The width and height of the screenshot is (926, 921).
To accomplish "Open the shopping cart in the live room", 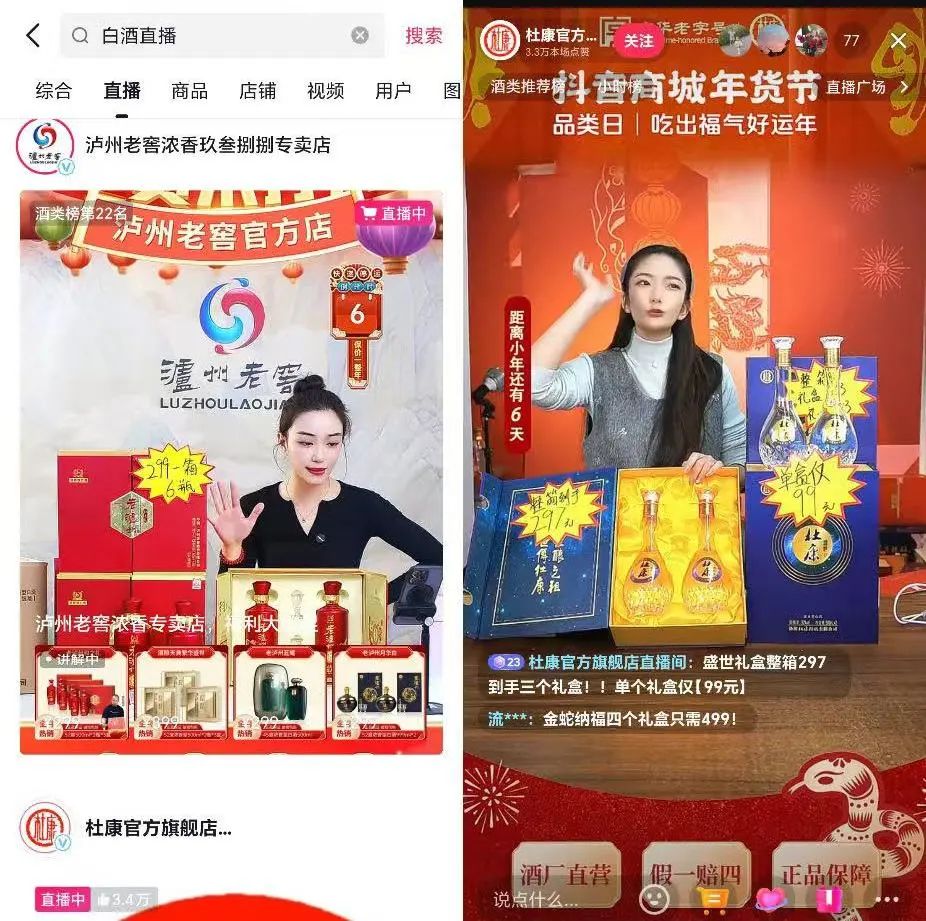I will [712, 898].
